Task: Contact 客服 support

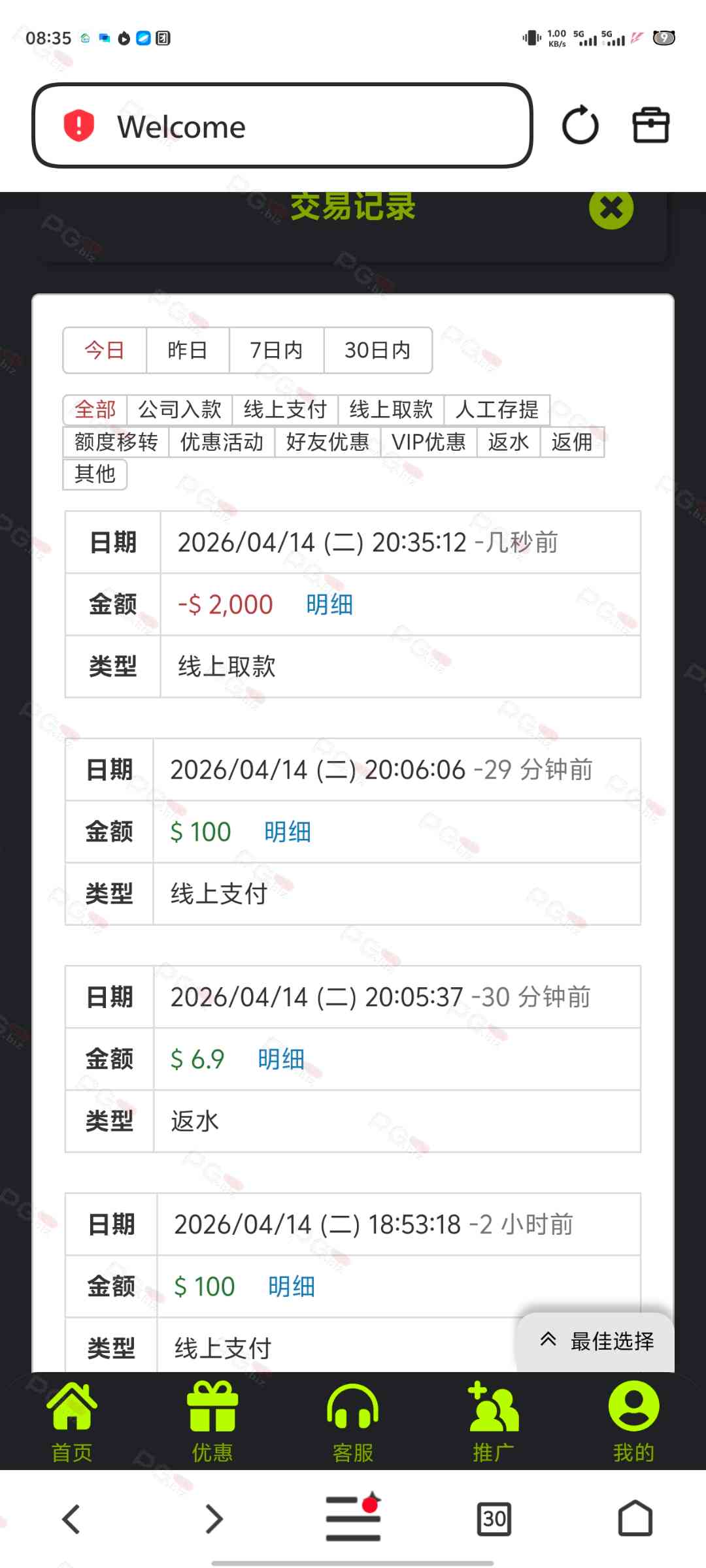Action: 353,1422
